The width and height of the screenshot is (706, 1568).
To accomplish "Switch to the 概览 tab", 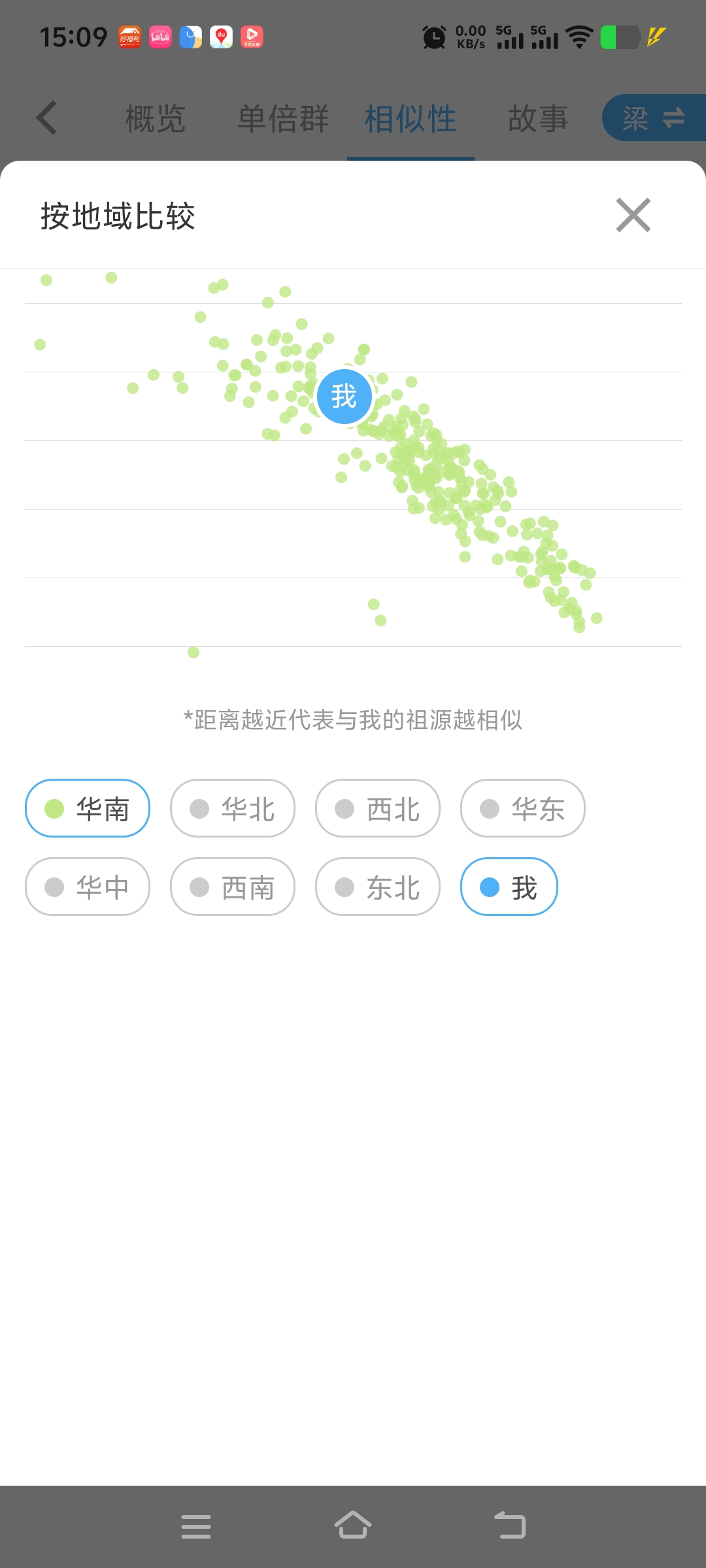I will tap(156, 119).
